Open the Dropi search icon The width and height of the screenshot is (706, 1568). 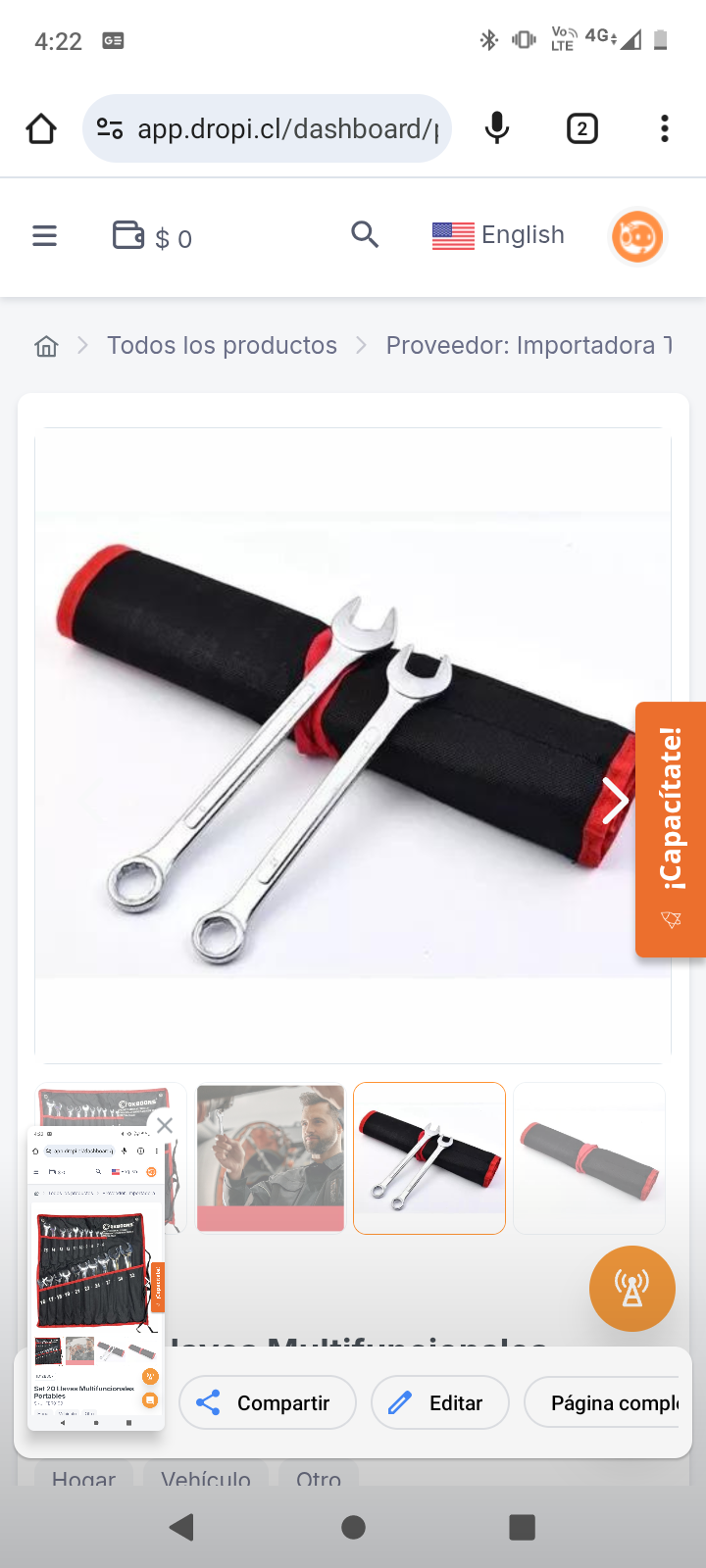point(365,235)
